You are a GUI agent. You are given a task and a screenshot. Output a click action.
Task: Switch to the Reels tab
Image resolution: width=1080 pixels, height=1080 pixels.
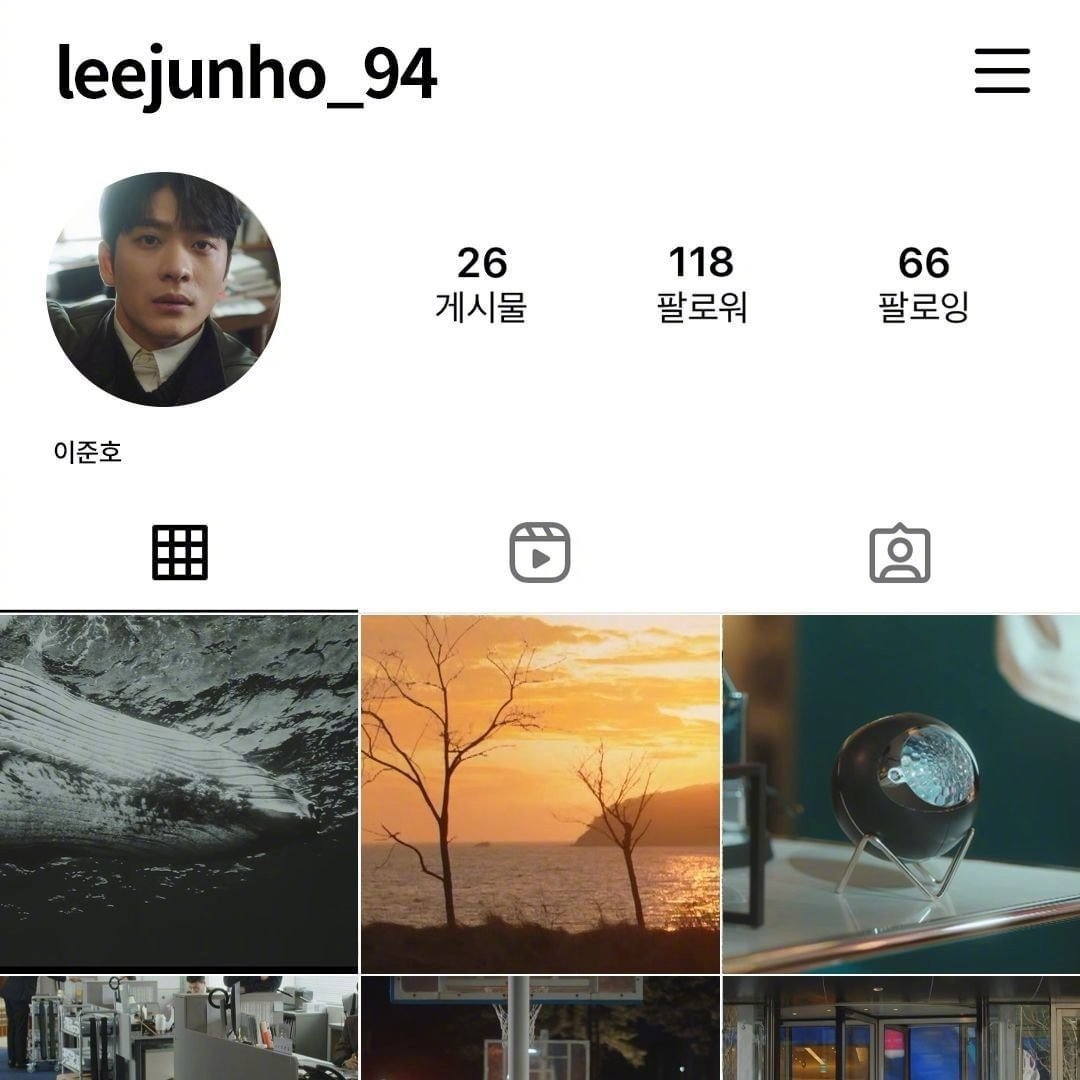tap(540, 552)
